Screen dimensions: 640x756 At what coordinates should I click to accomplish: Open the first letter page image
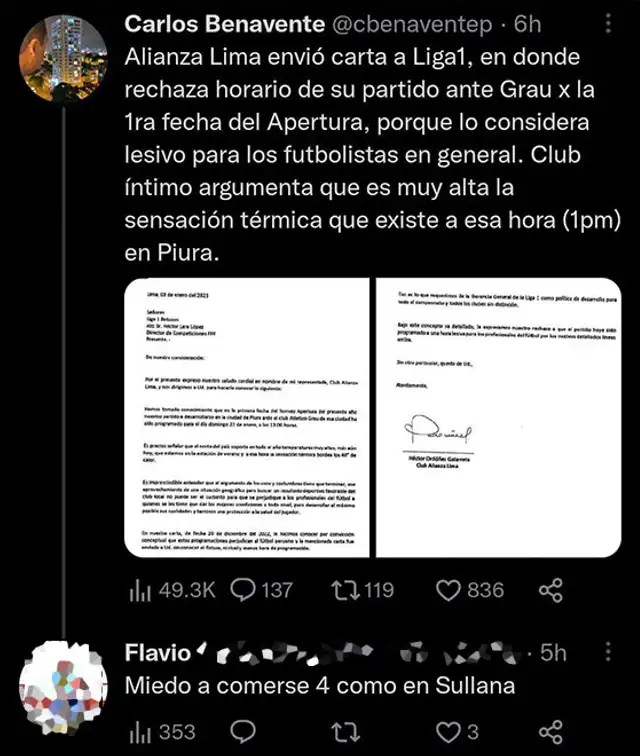[x=246, y=419]
